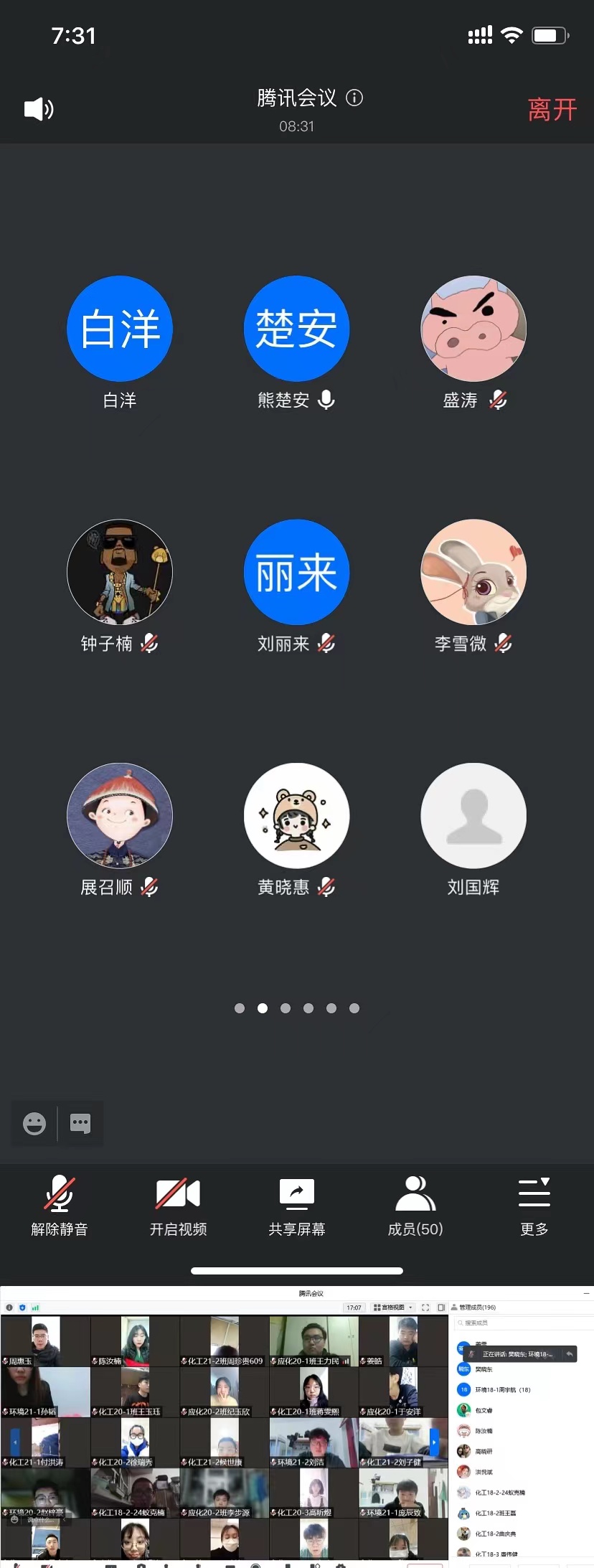Select participant 白洋
The width and height of the screenshot is (594, 1568).
tap(120, 329)
